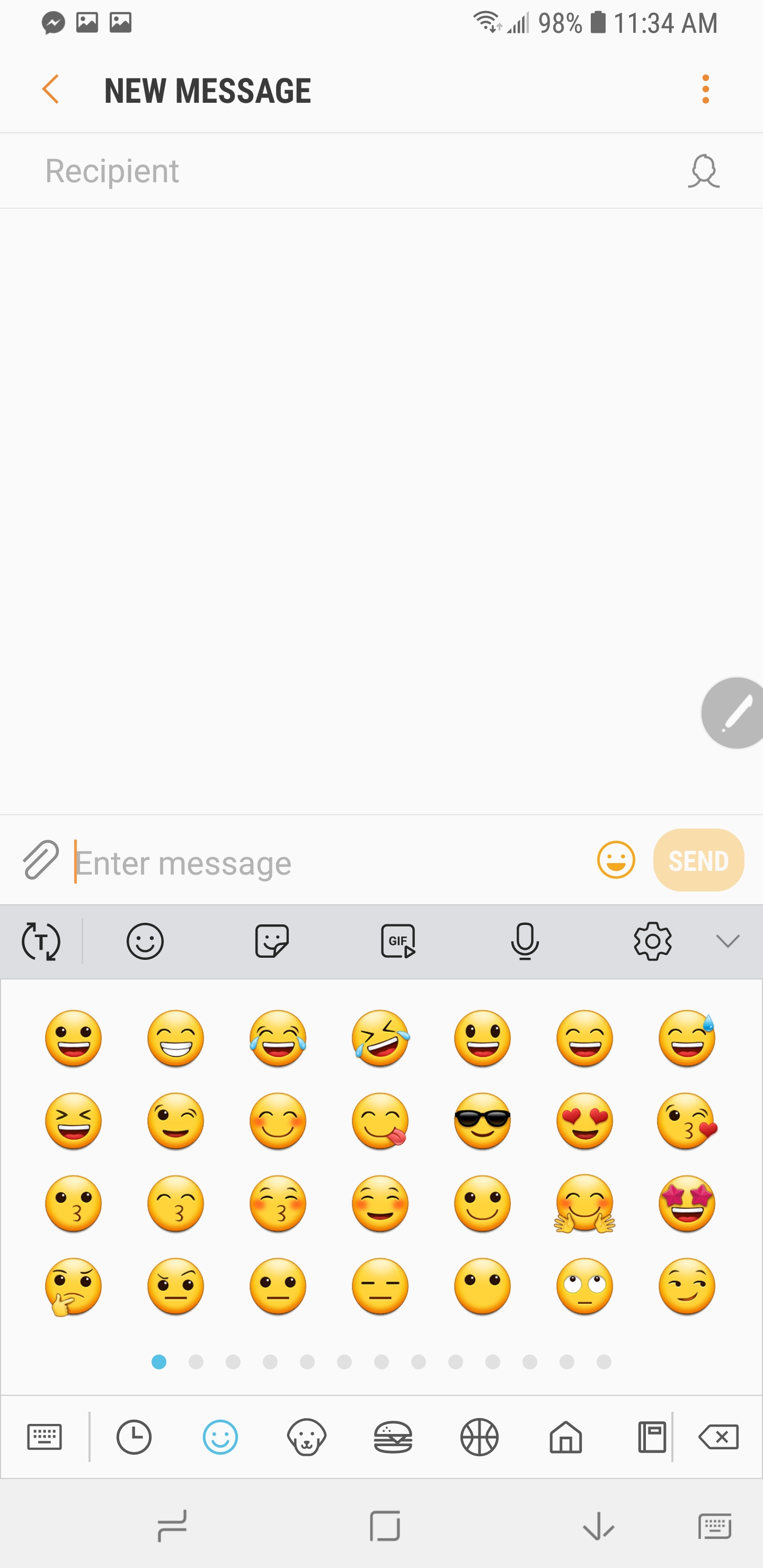This screenshot has height=1568, width=763.
Task: Switch to the animals emoji category
Action: (x=306, y=1437)
